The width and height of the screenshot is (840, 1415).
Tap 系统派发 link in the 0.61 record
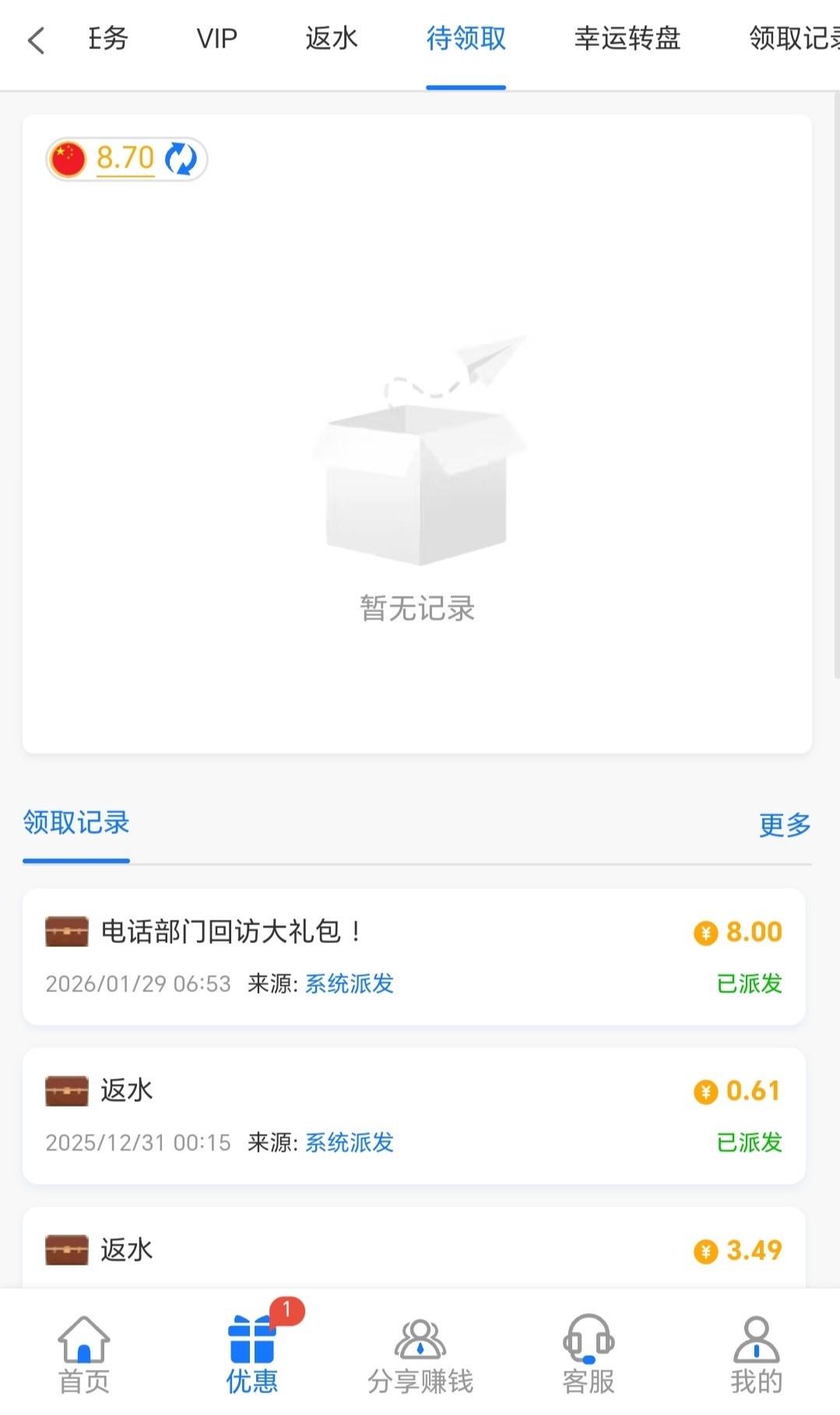pyautogui.click(x=350, y=1143)
